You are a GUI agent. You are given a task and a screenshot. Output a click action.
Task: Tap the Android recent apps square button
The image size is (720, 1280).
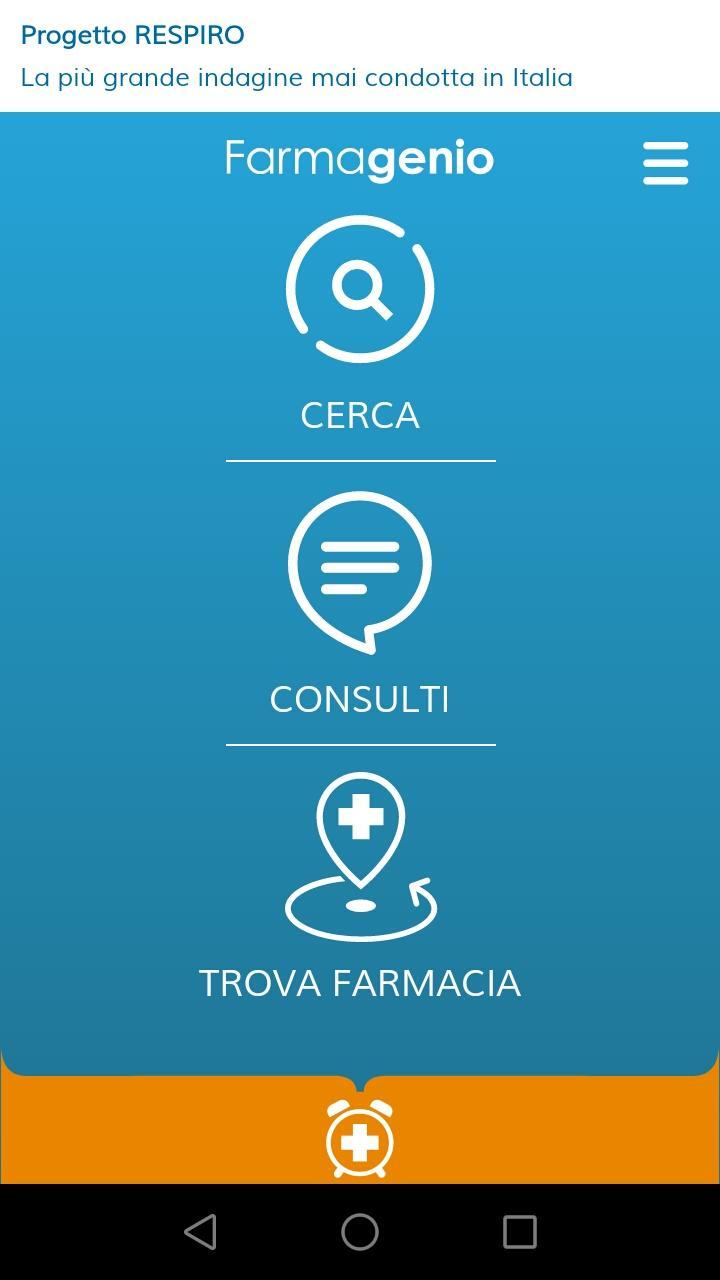point(518,1232)
